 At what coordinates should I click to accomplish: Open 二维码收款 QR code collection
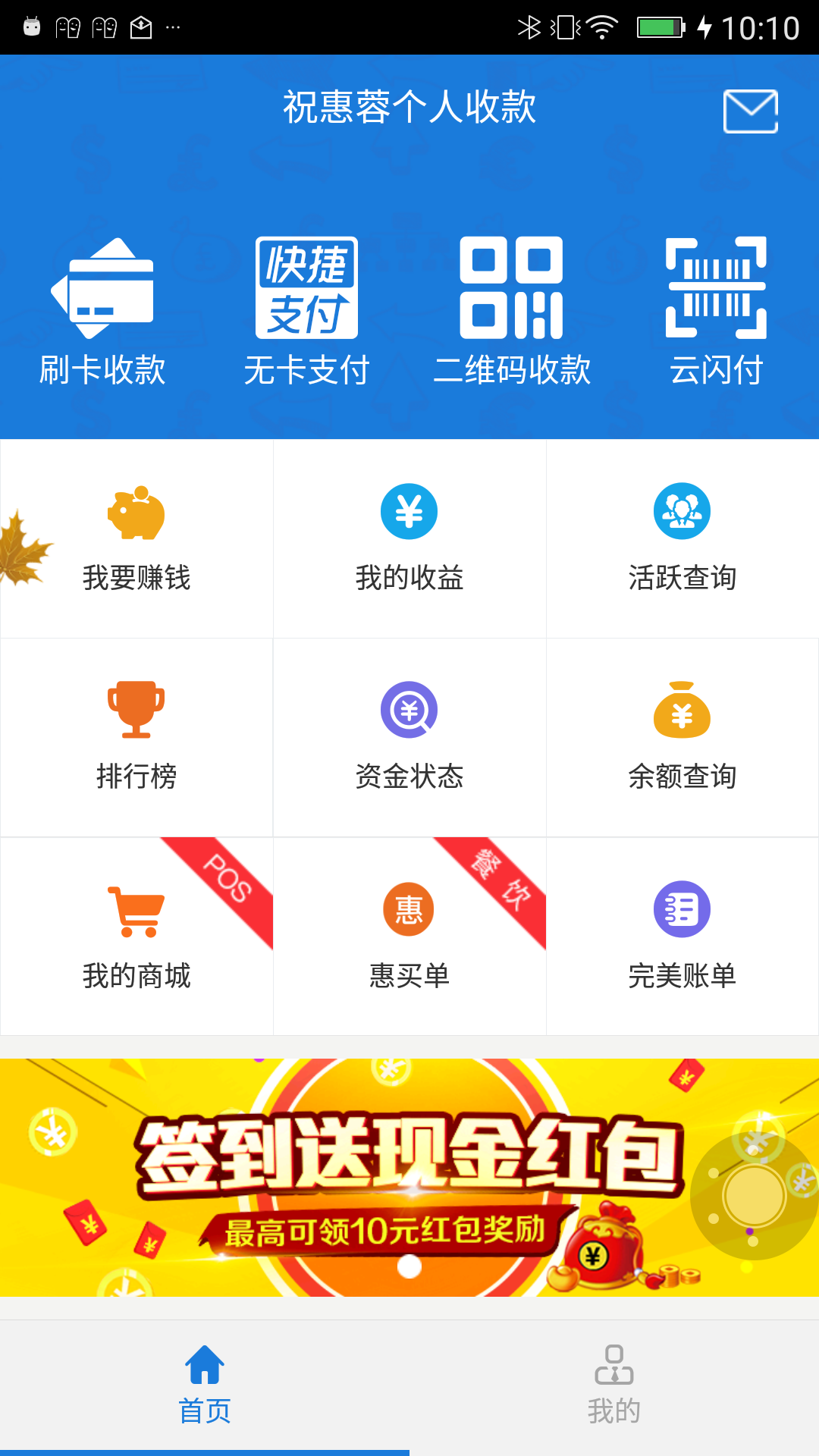(512, 311)
